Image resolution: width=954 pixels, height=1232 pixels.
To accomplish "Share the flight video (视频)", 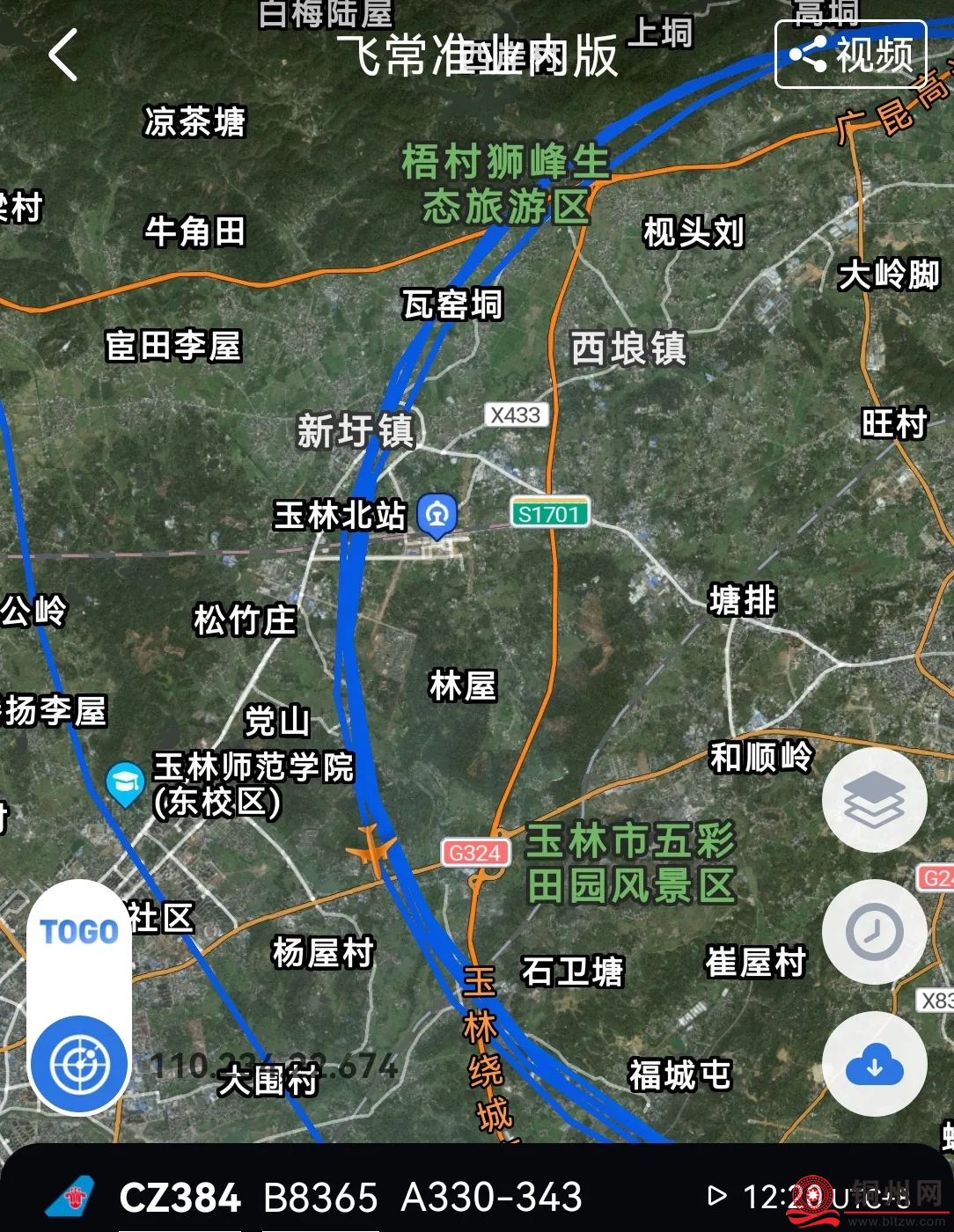I will click(x=850, y=55).
